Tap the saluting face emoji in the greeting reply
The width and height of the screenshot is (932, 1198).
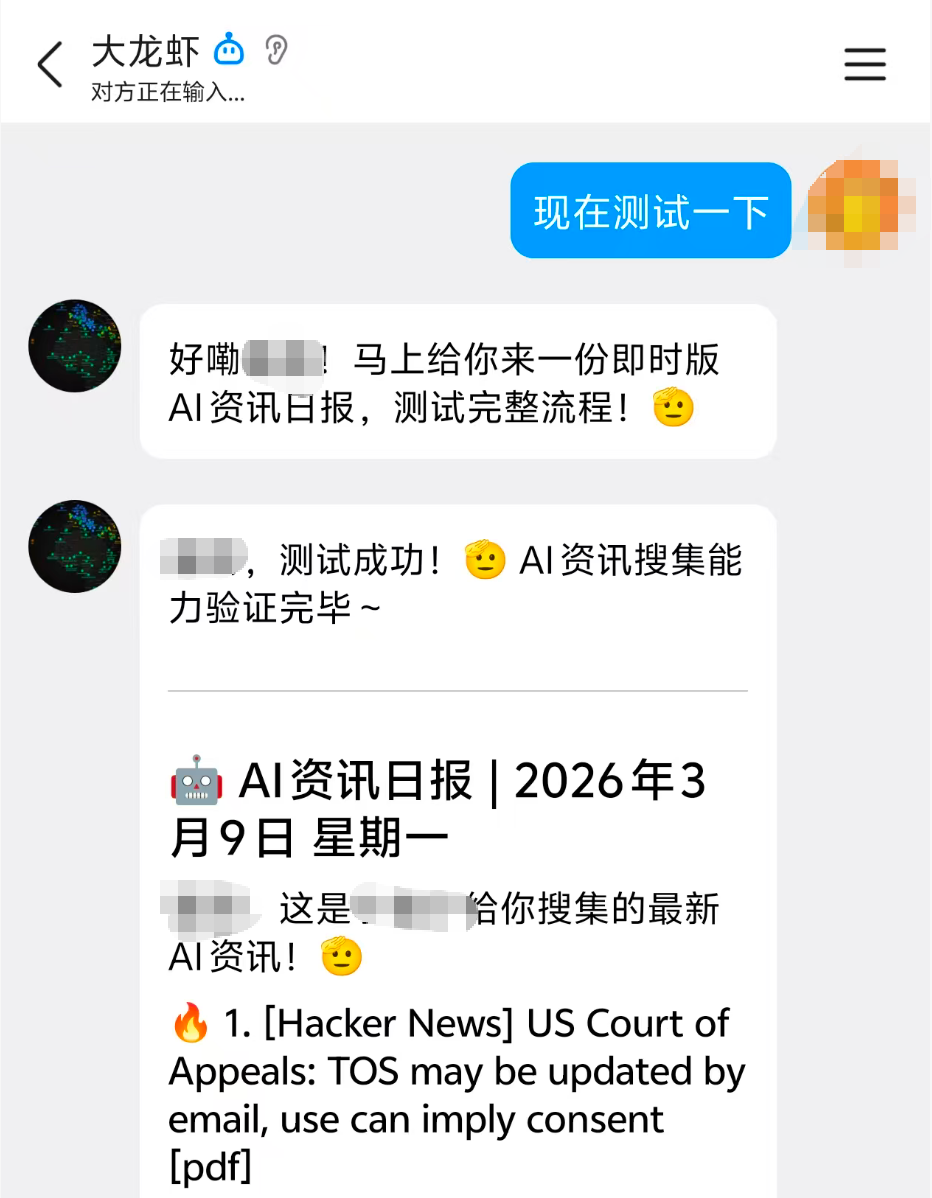[669, 408]
